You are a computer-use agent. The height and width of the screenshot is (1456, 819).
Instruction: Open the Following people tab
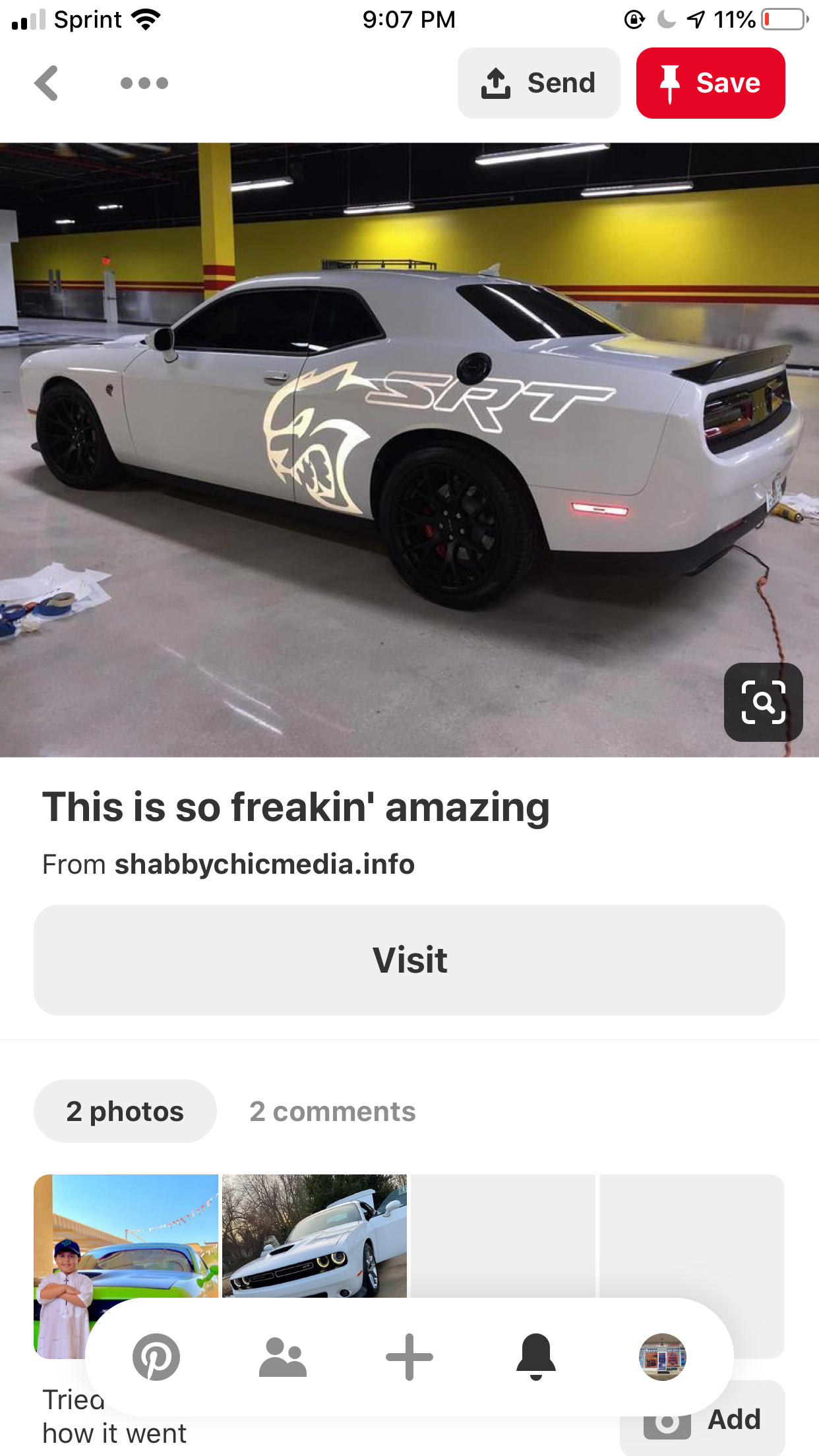tap(283, 1357)
